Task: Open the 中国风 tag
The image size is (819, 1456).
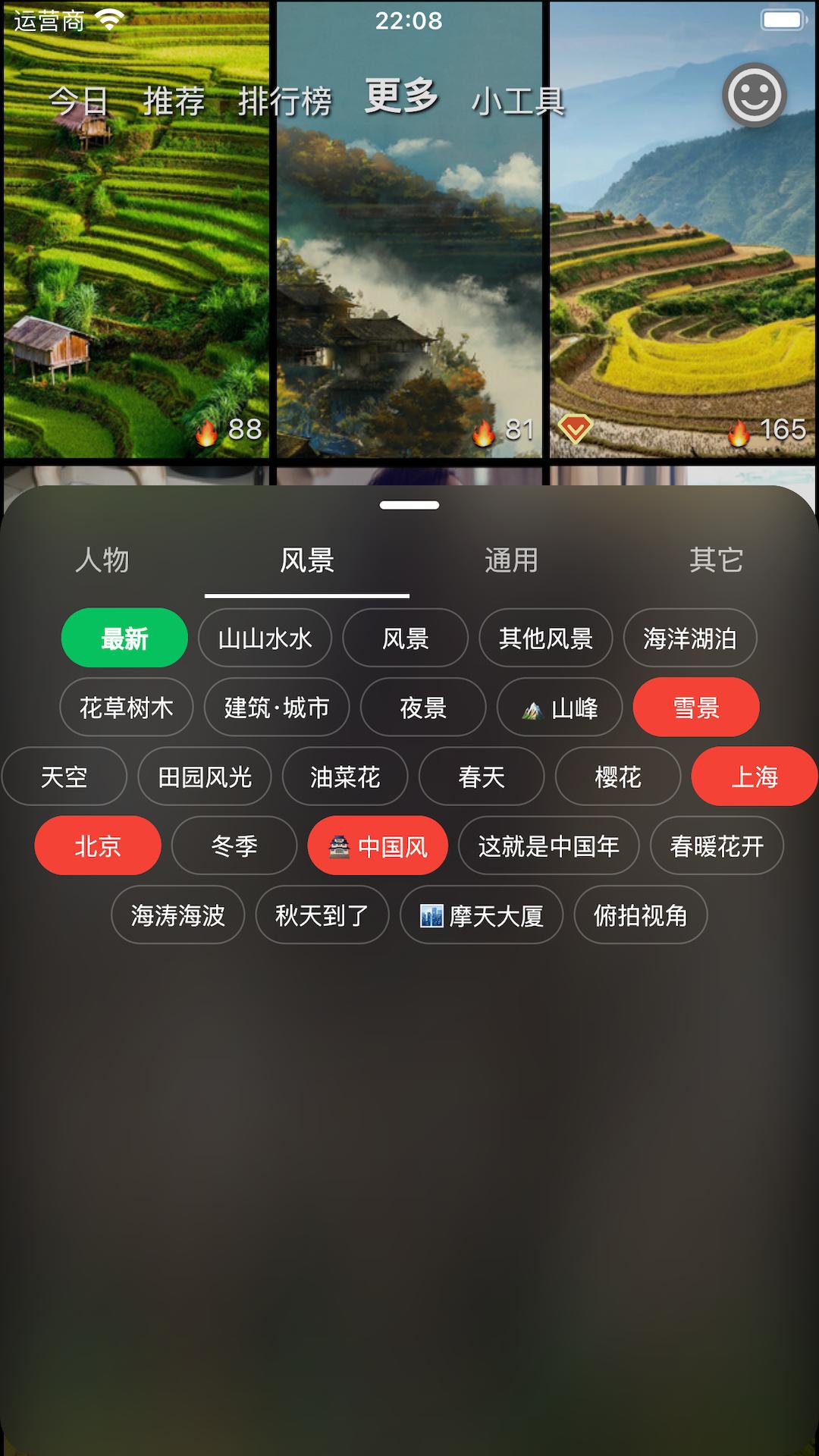Action: 378,846
